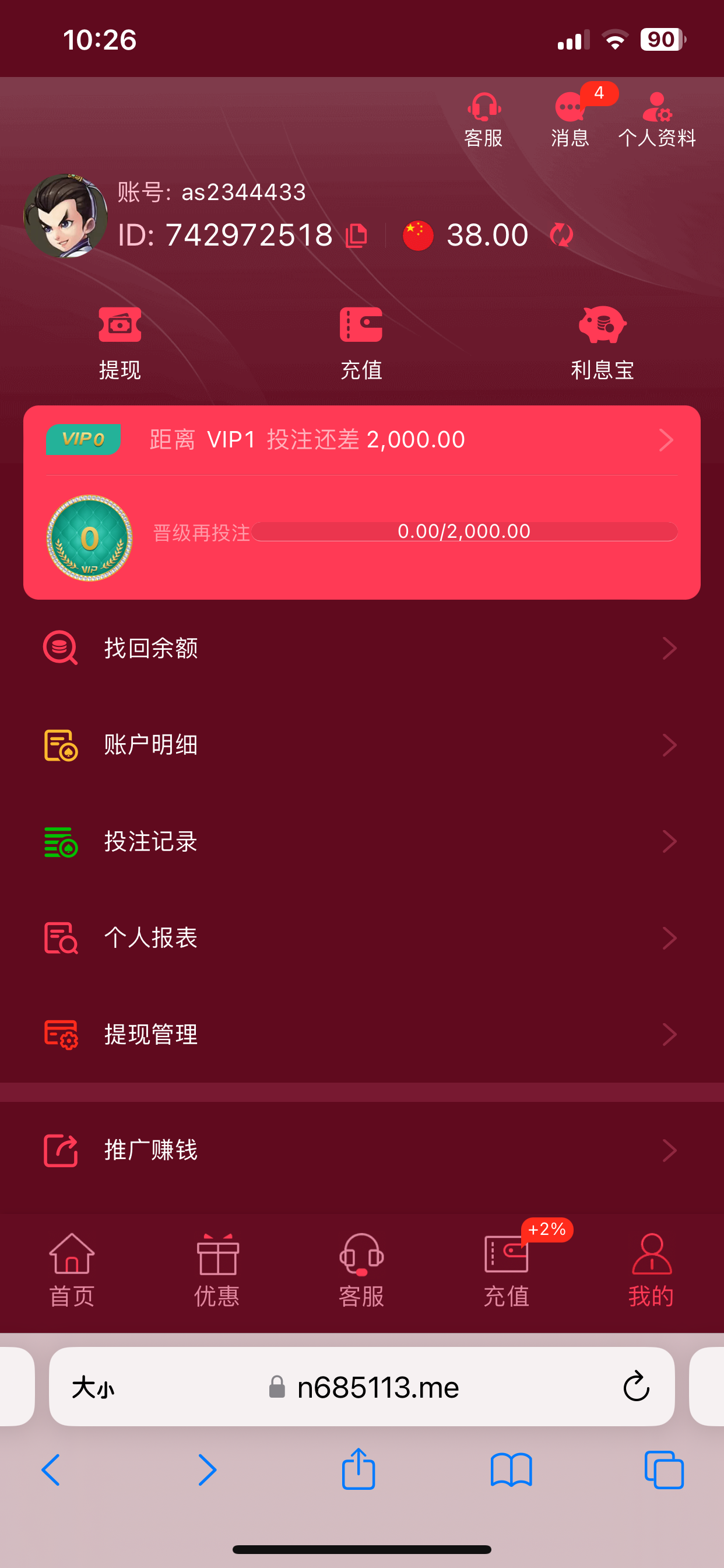Viewport: 724px width, 1568px height.
Task: Switch to 首页 home tab
Action: pos(72,1270)
